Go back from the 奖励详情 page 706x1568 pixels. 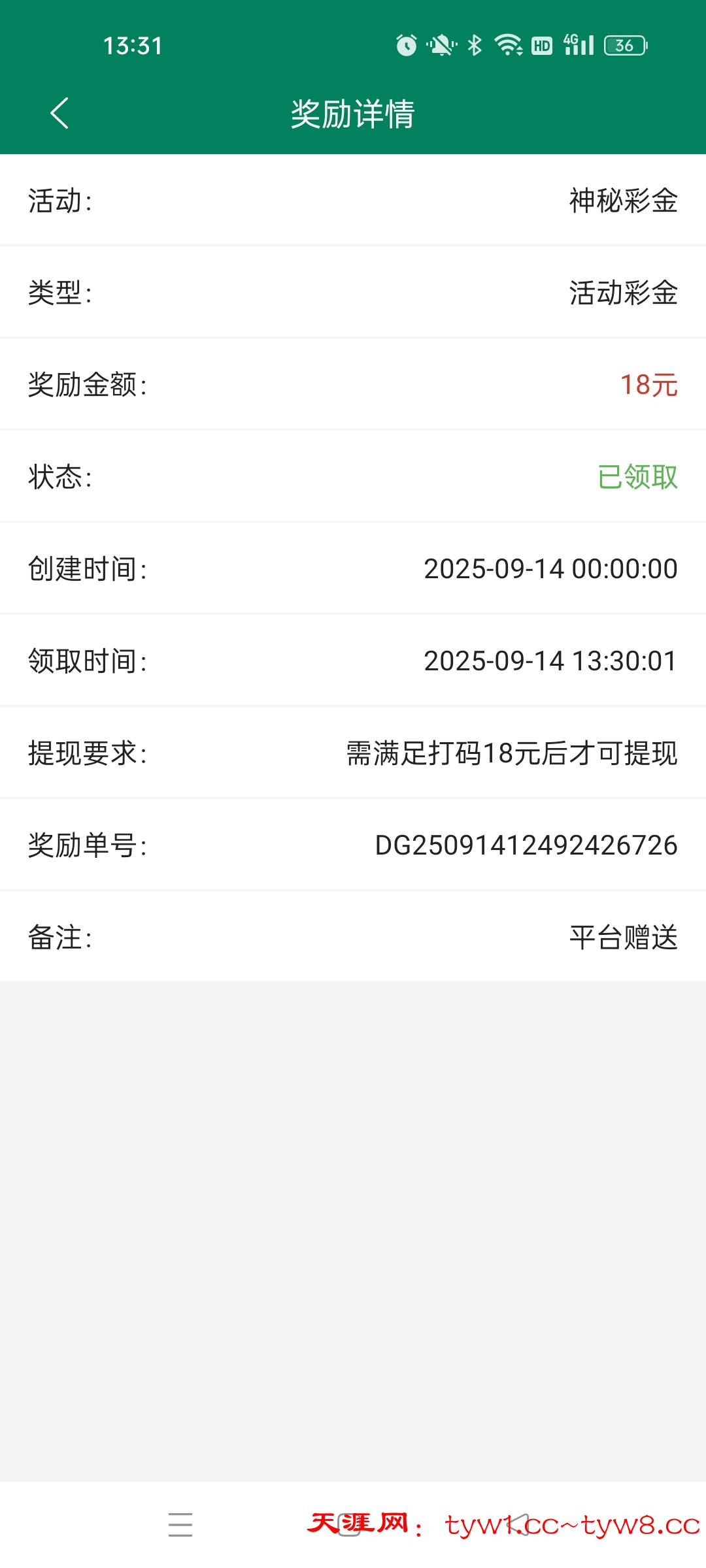pos(59,114)
